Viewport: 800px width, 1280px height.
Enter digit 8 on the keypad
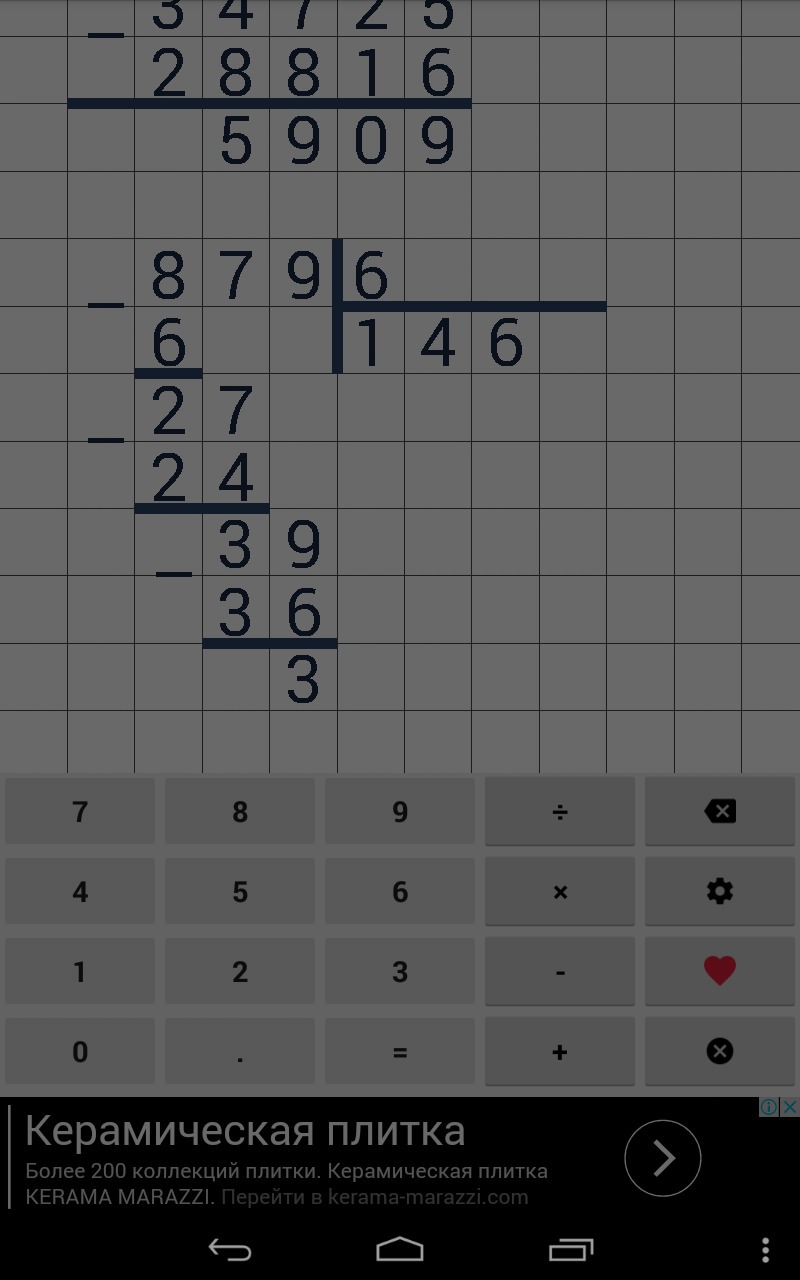pos(240,811)
